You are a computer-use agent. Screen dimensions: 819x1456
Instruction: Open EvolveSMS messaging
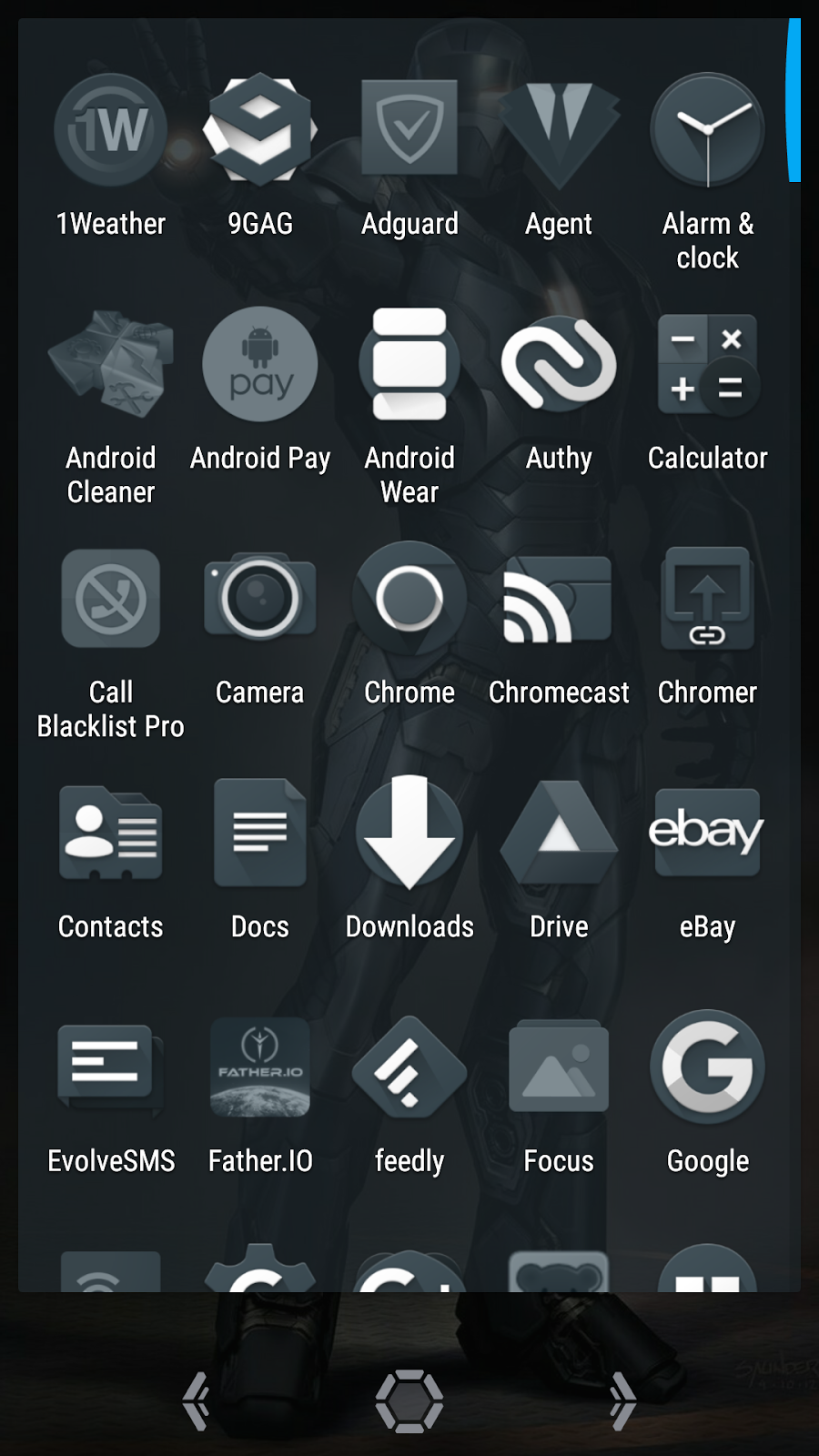click(x=110, y=1067)
